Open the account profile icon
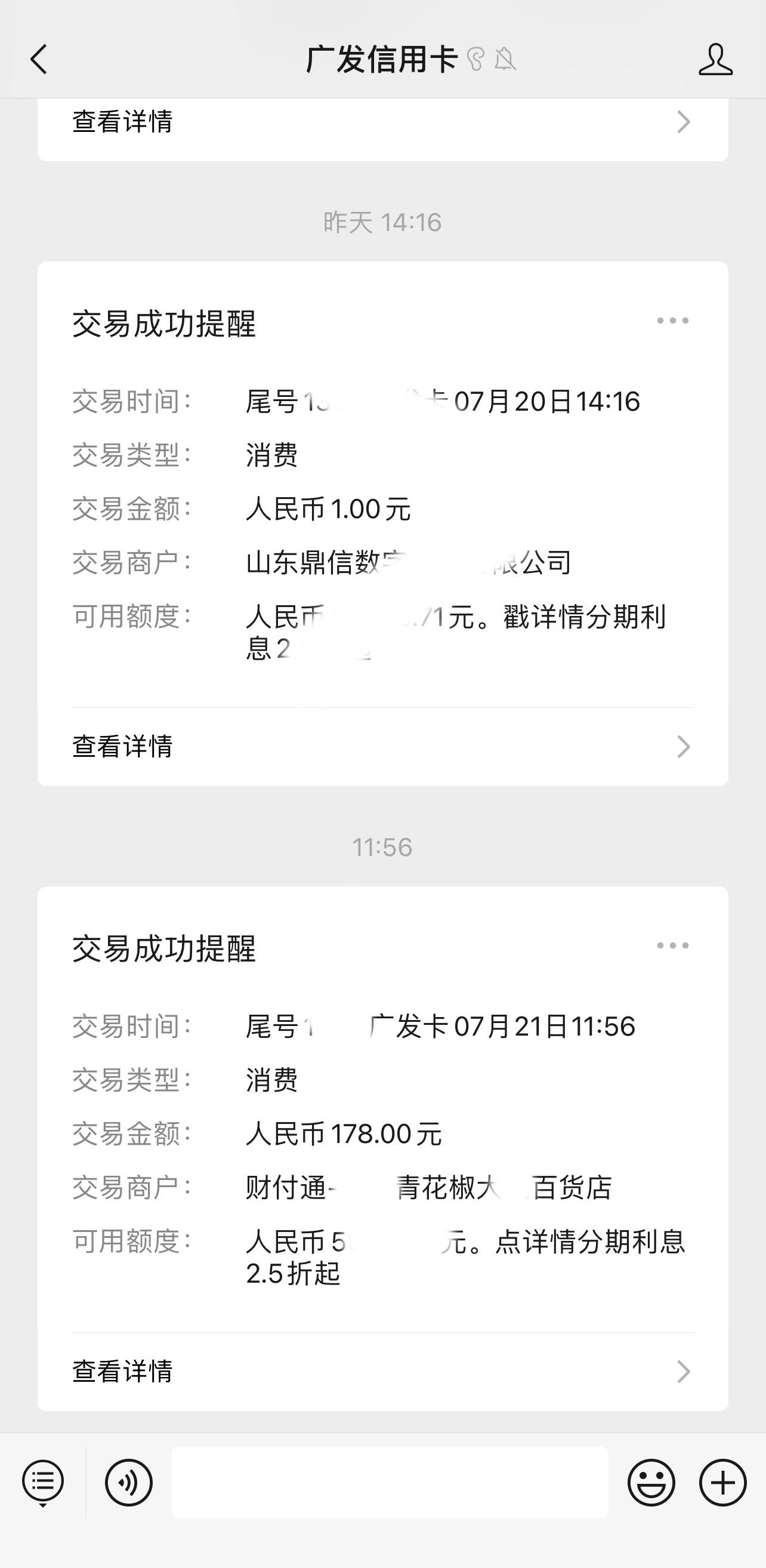The image size is (766, 1568). coord(715,59)
